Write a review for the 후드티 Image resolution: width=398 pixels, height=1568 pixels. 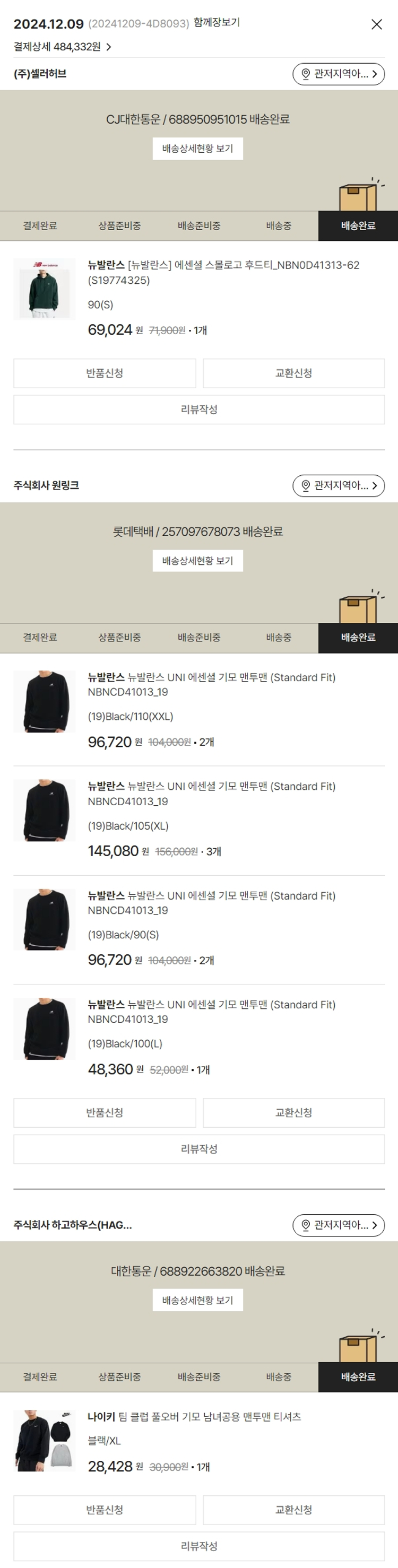(199, 410)
